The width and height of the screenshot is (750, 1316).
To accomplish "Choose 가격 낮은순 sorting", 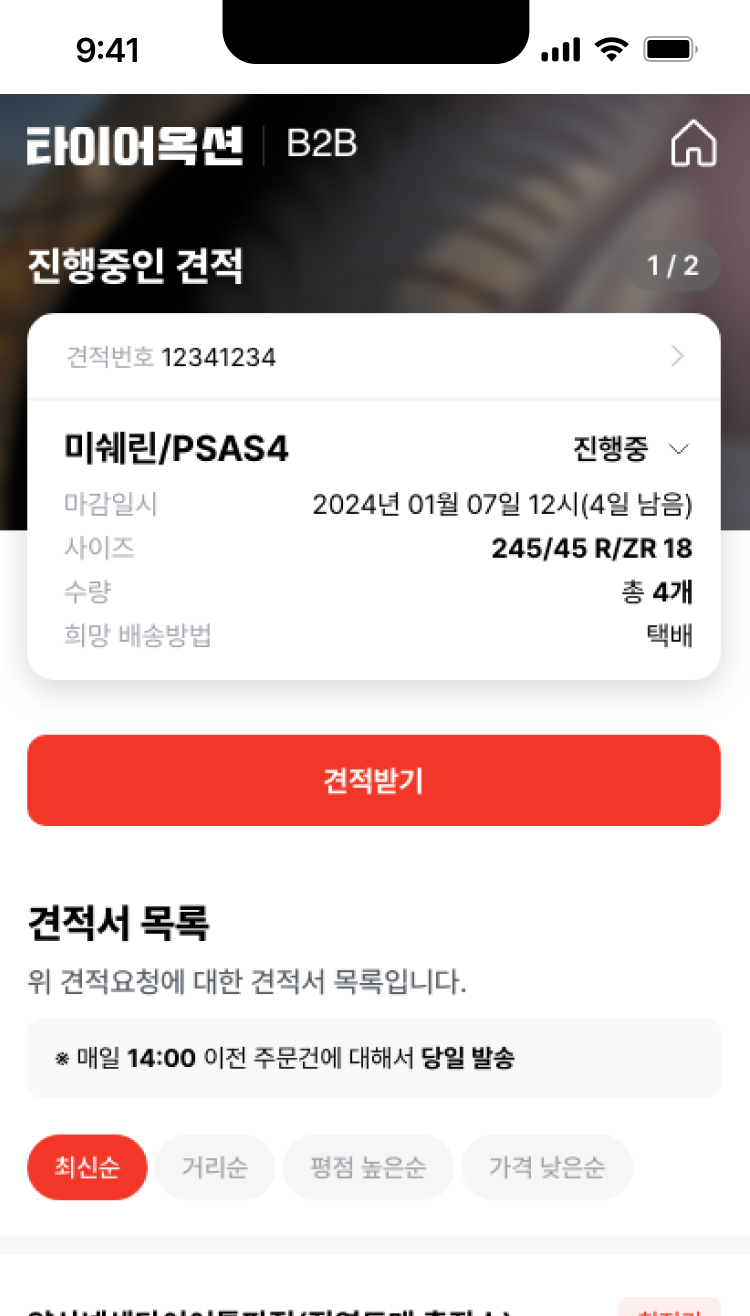I will tap(546, 1167).
